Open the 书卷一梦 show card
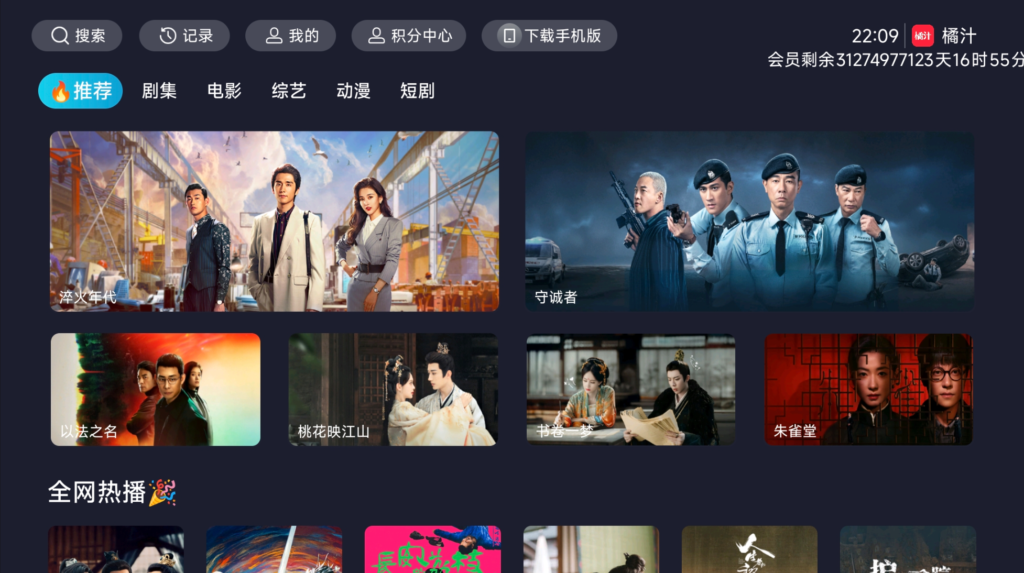The width and height of the screenshot is (1024, 573). point(631,389)
